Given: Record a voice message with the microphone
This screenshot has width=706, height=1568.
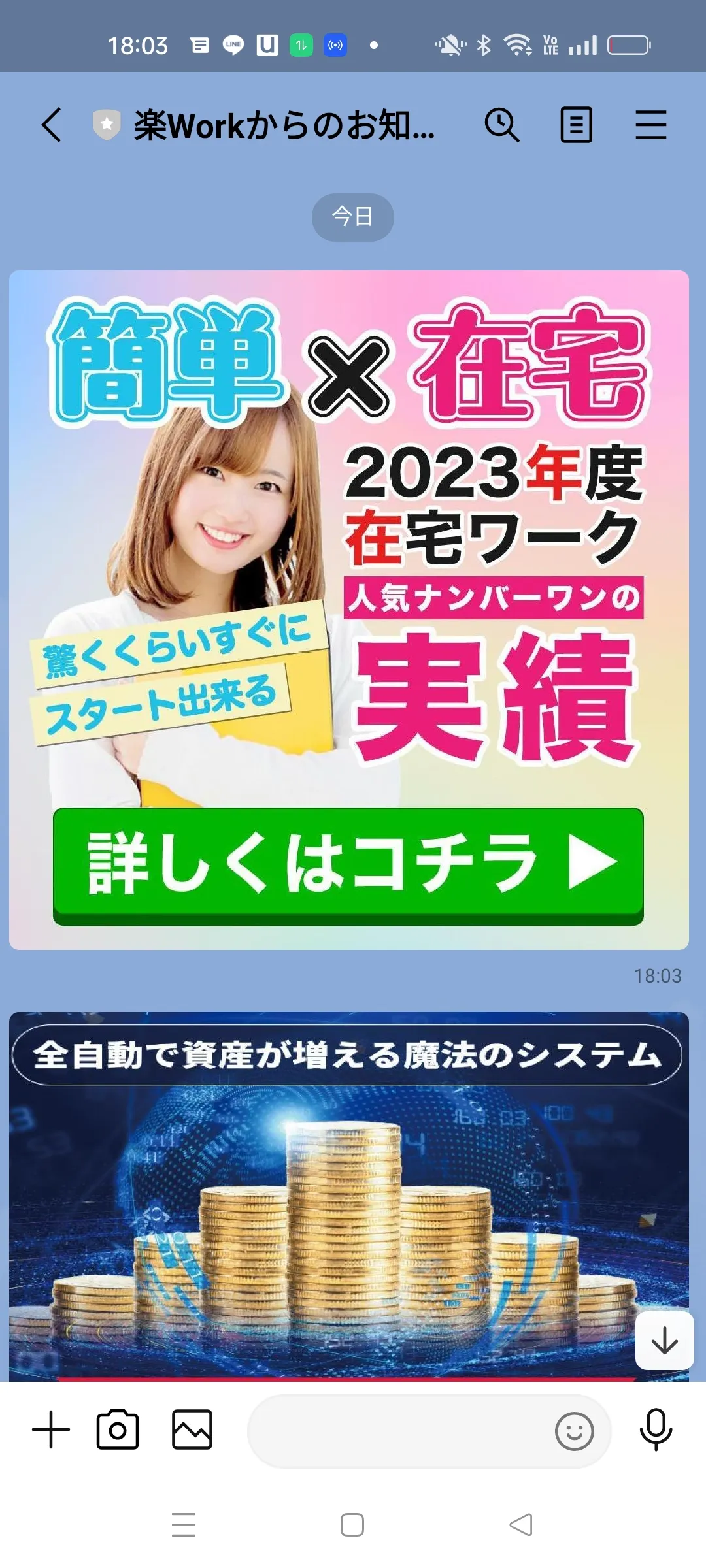Looking at the screenshot, I should (x=656, y=1429).
